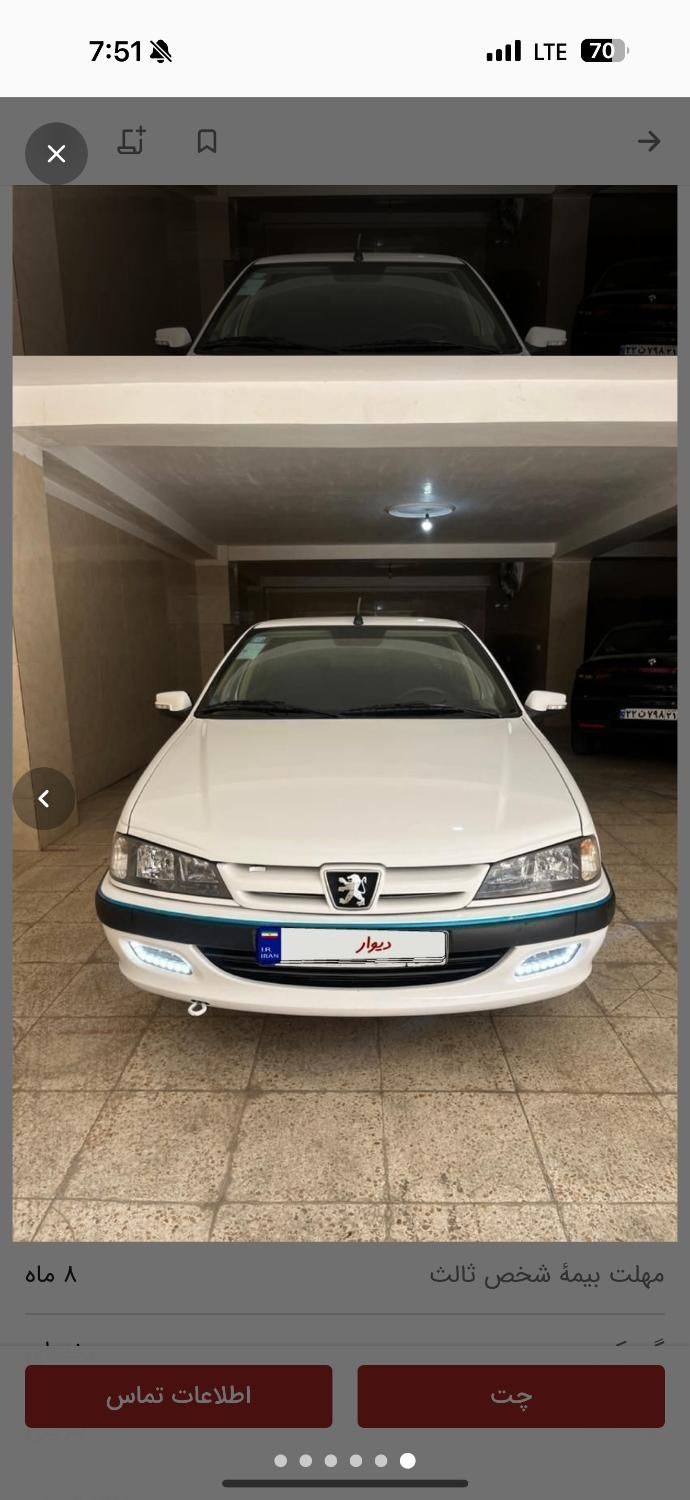Close the full-screen photo viewer

[x=56, y=154]
